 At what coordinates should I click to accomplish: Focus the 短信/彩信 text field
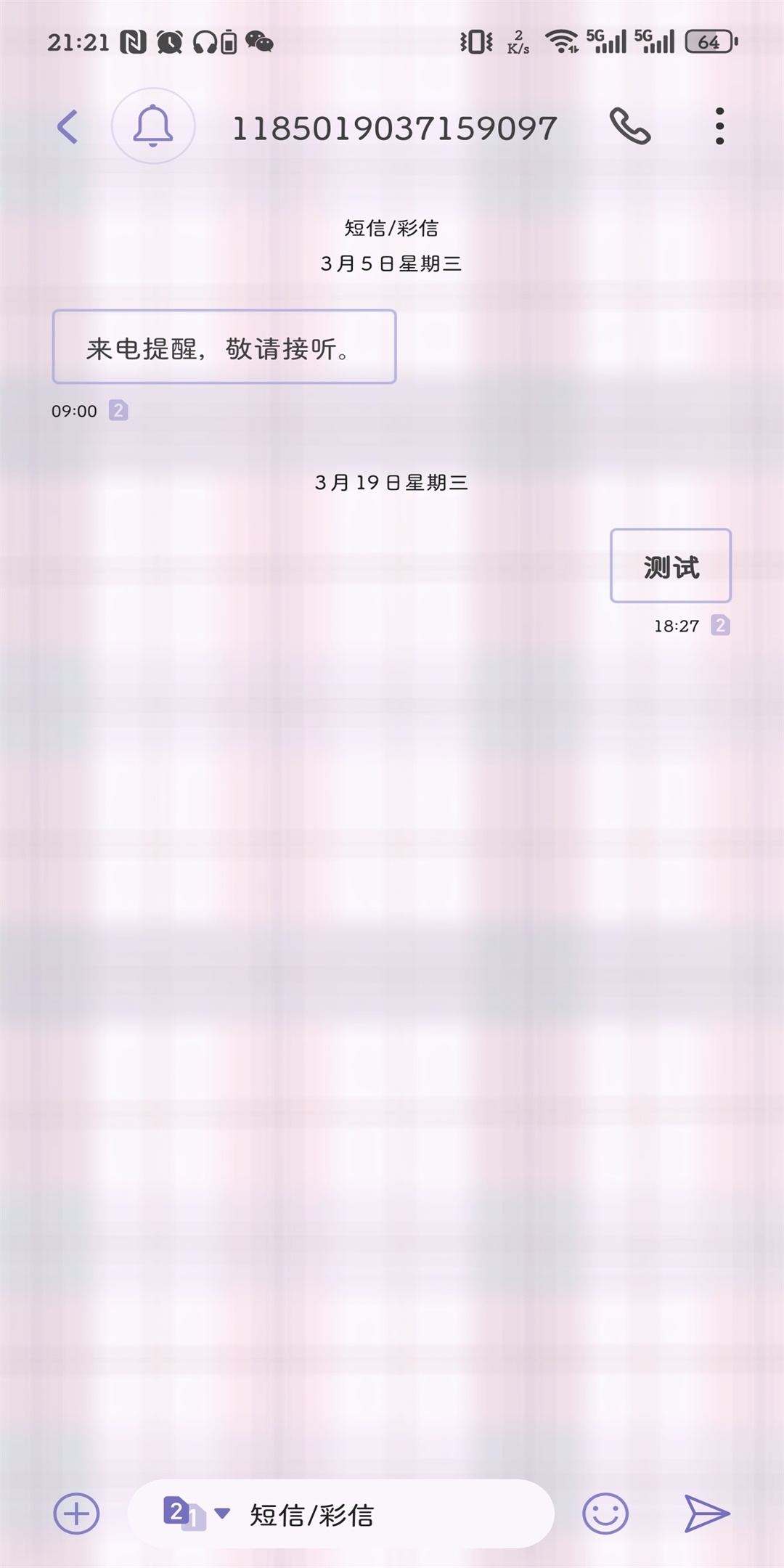click(392, 1514)
